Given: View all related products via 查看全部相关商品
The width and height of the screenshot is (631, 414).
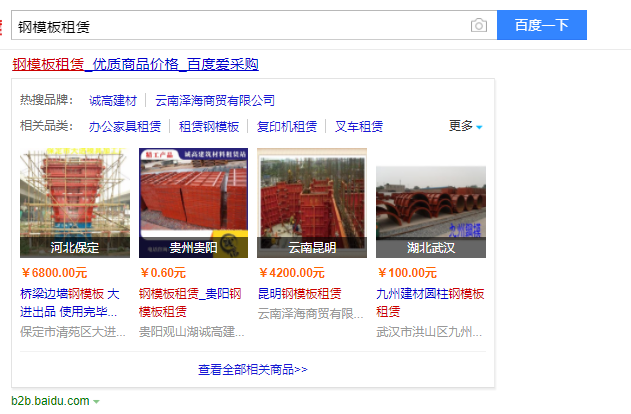Looking at the screenshot, I should click(x=253, y=369).
